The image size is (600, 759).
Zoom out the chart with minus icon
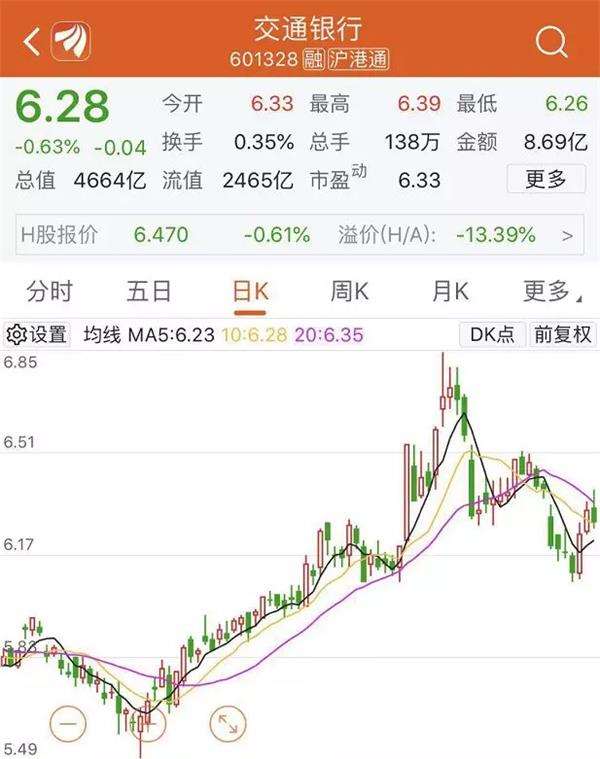click(x=69, y=720)
